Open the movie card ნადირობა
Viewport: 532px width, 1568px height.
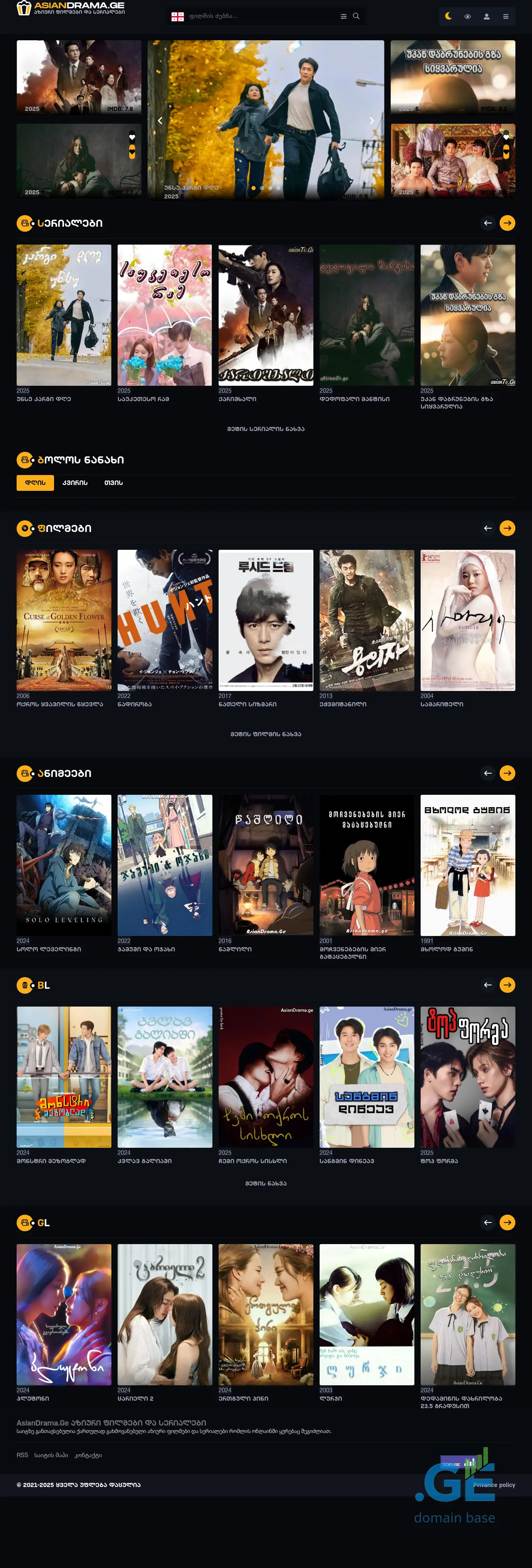pos(165,620)
